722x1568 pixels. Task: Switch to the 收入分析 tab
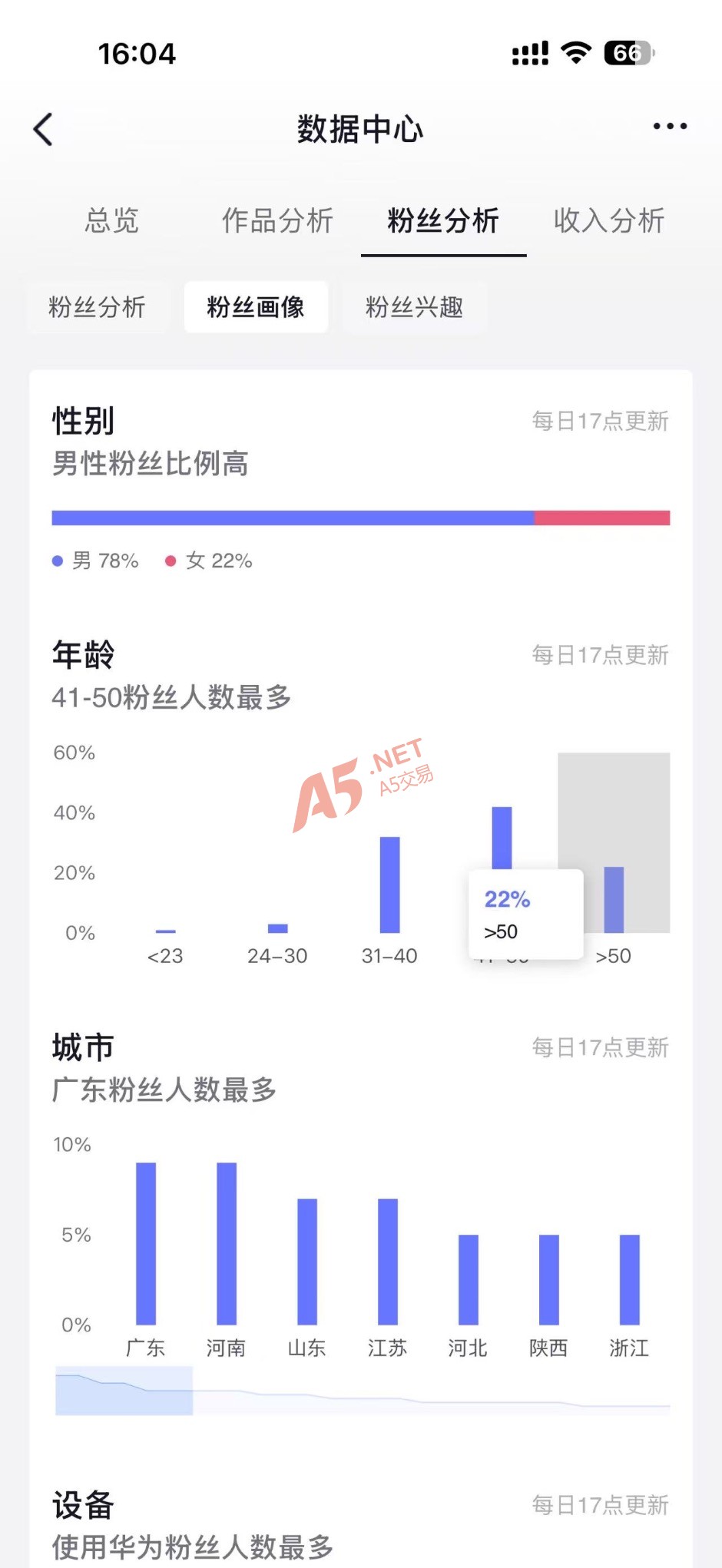coord(608,221)
